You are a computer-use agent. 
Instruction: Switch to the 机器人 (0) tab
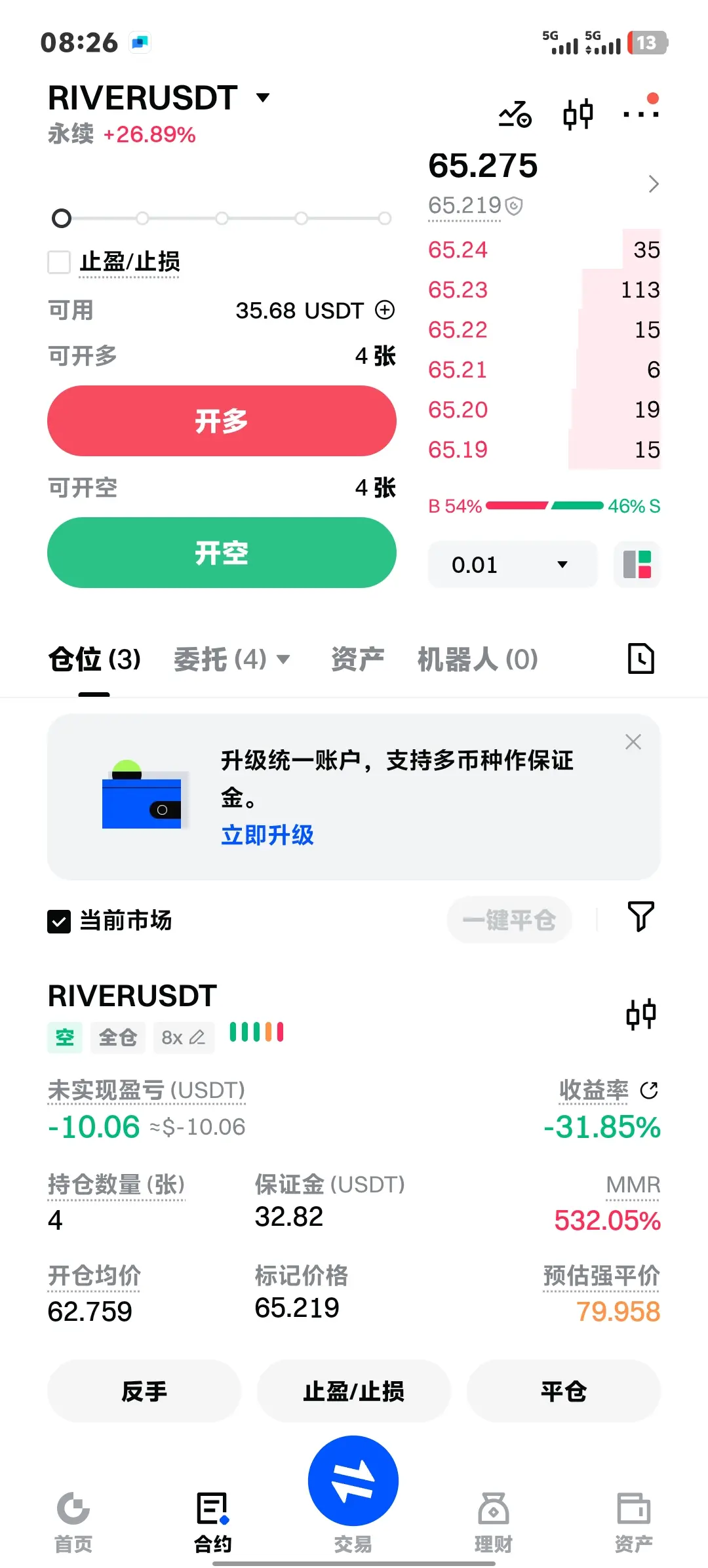click(x=477, y=659)
